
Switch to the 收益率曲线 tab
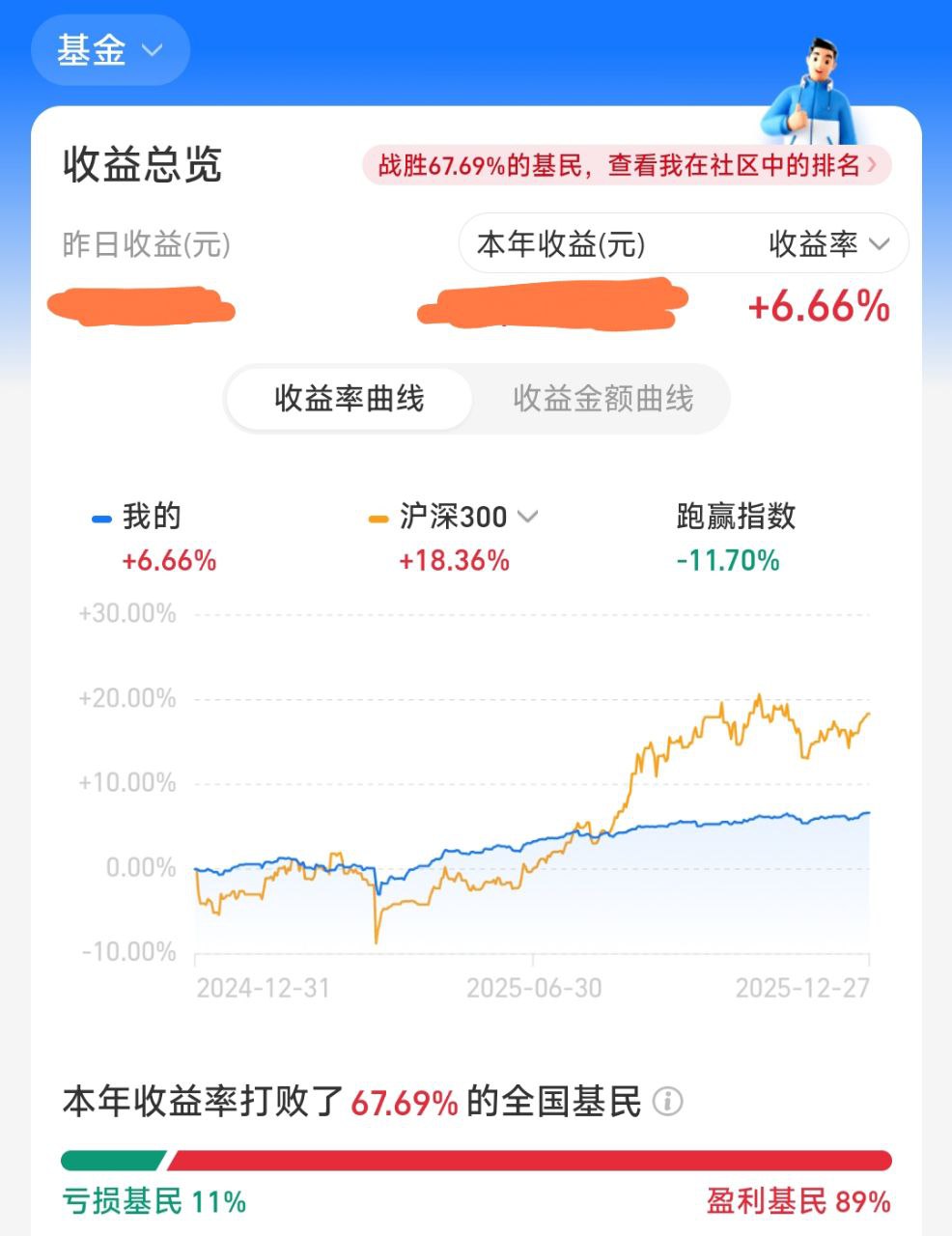pyautogui.click(x=349, y=399)
